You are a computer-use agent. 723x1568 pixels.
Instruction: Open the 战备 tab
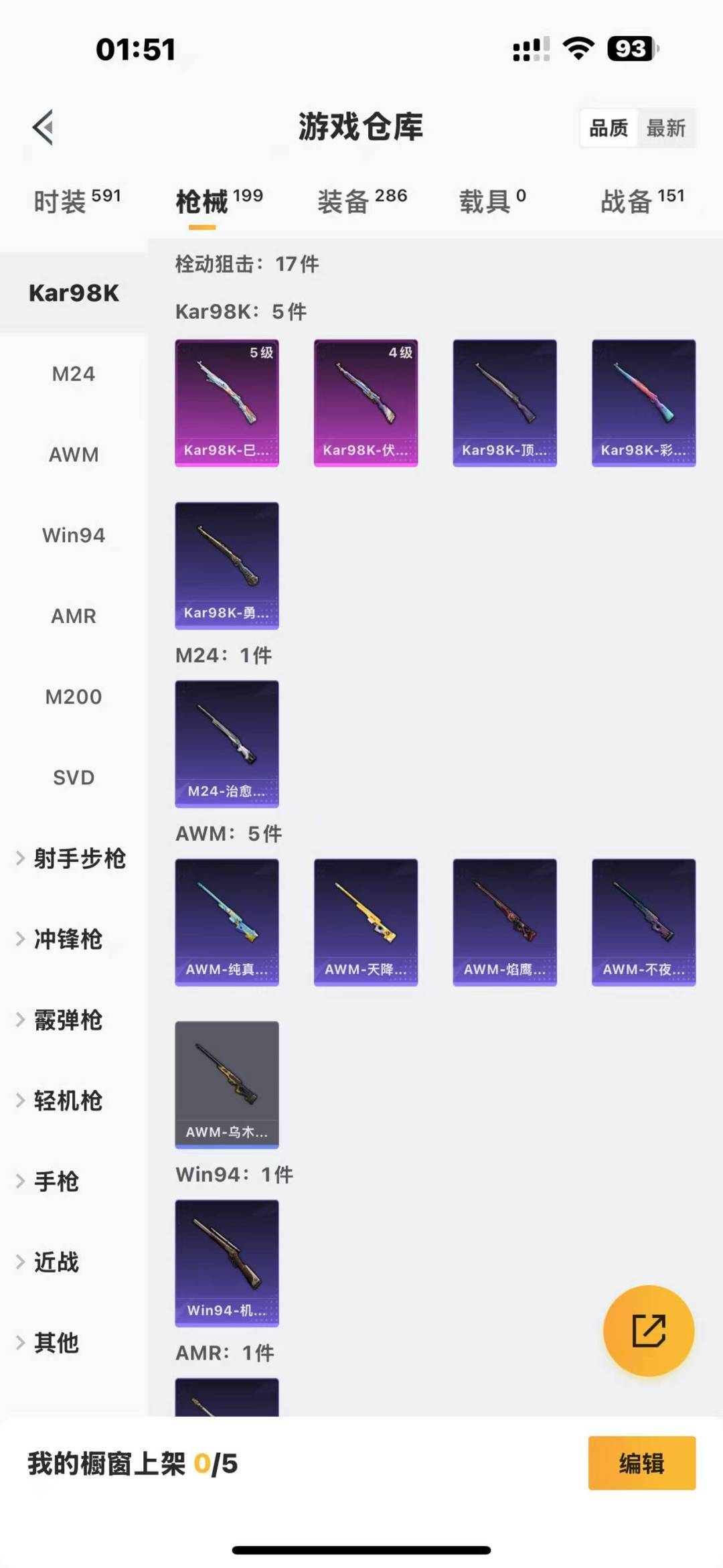(642, 201)
